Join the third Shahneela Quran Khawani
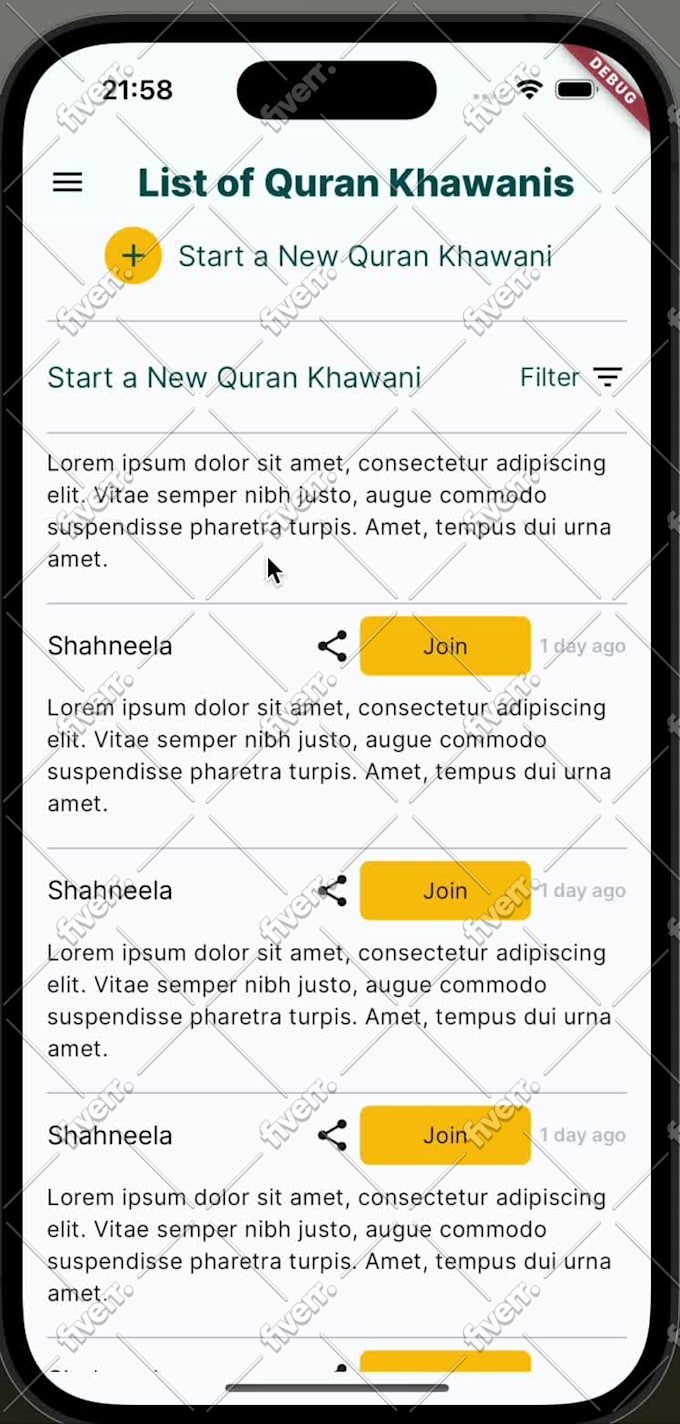 tap(445, 1136)
